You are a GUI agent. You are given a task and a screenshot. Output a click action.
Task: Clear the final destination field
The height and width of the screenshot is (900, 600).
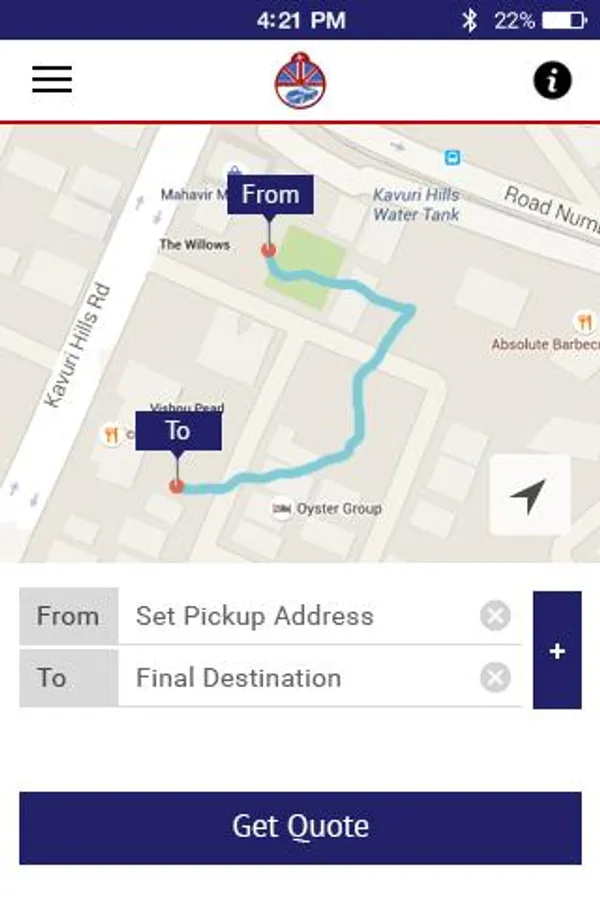[x=496, y=678]
